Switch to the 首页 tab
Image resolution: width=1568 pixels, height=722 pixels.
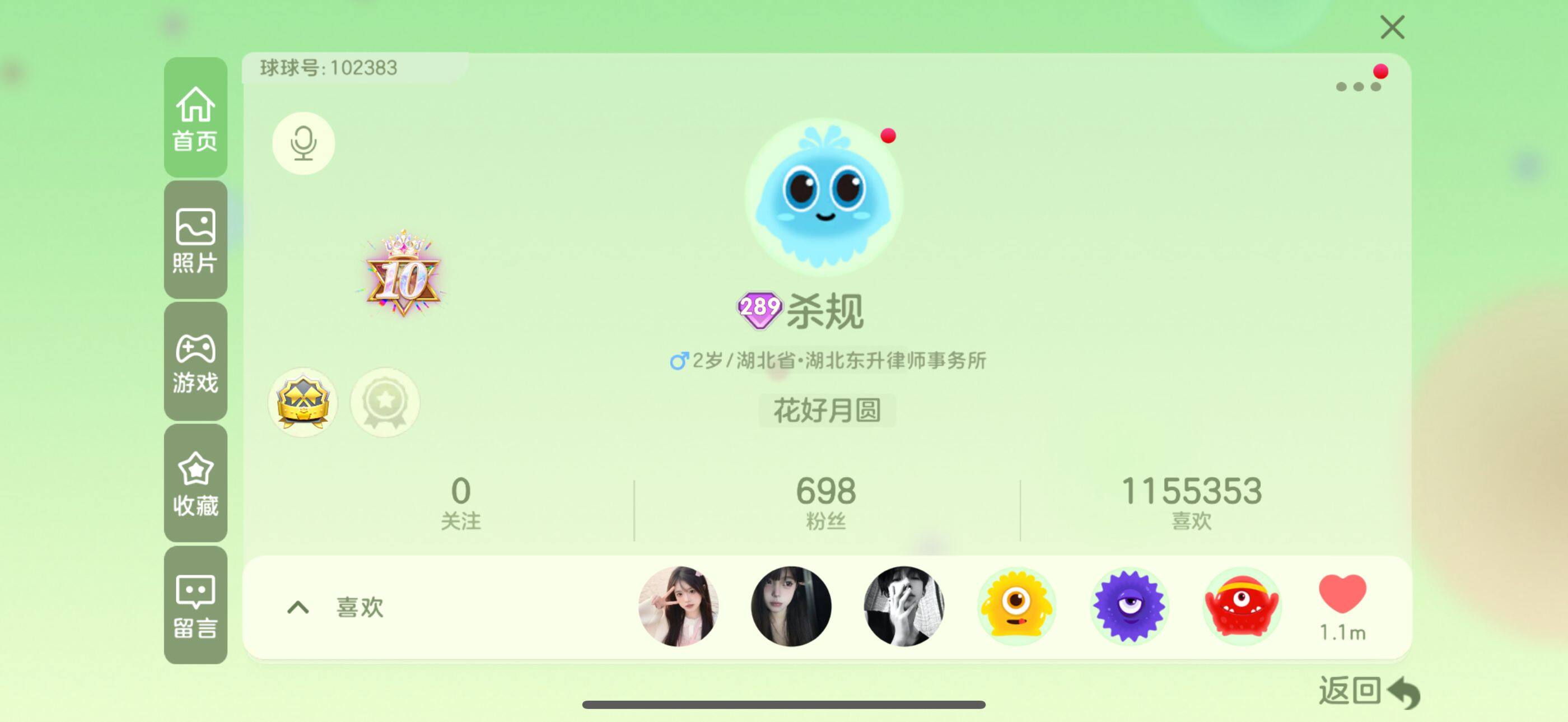[x=195, y=118]
